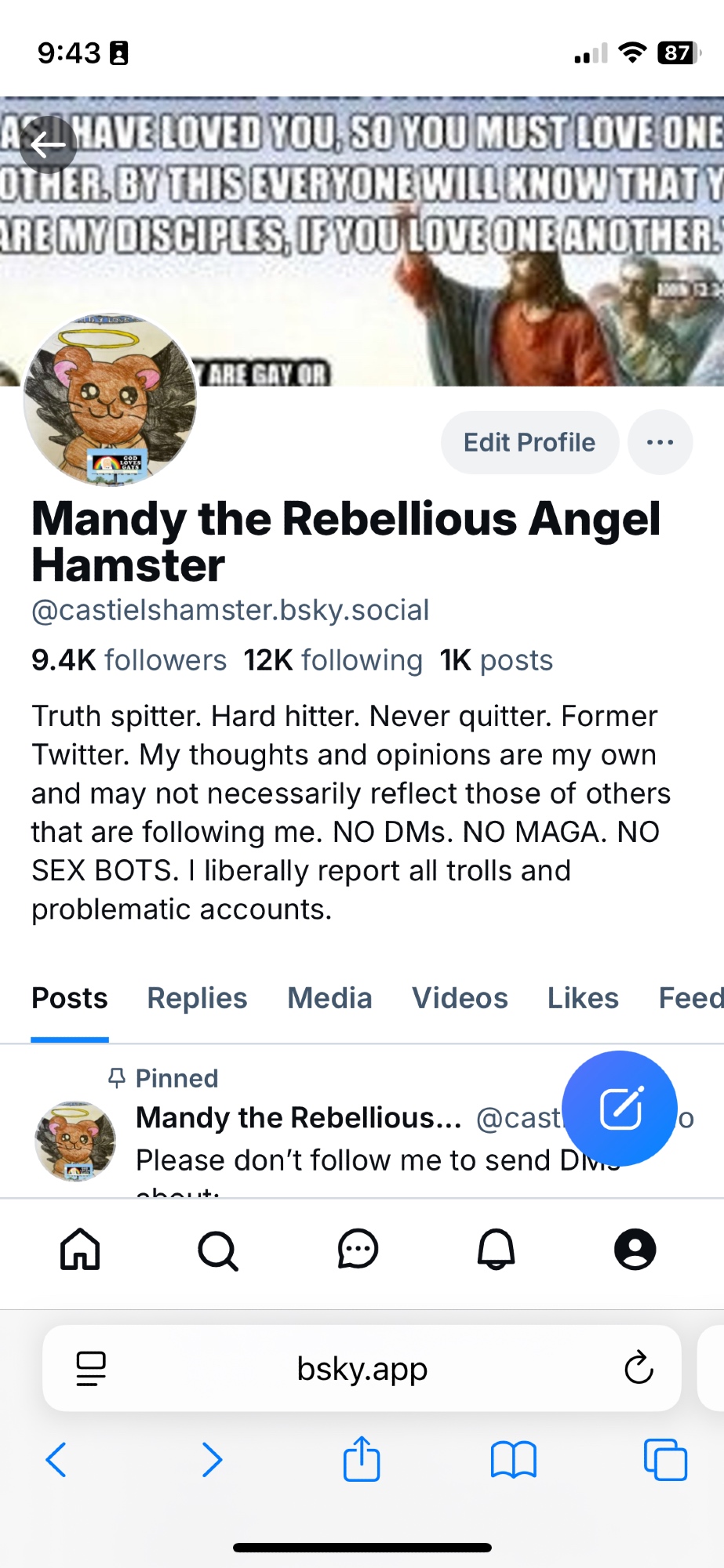
Task: Enlarge the hamster profile picture
Action: coord(111,399)
